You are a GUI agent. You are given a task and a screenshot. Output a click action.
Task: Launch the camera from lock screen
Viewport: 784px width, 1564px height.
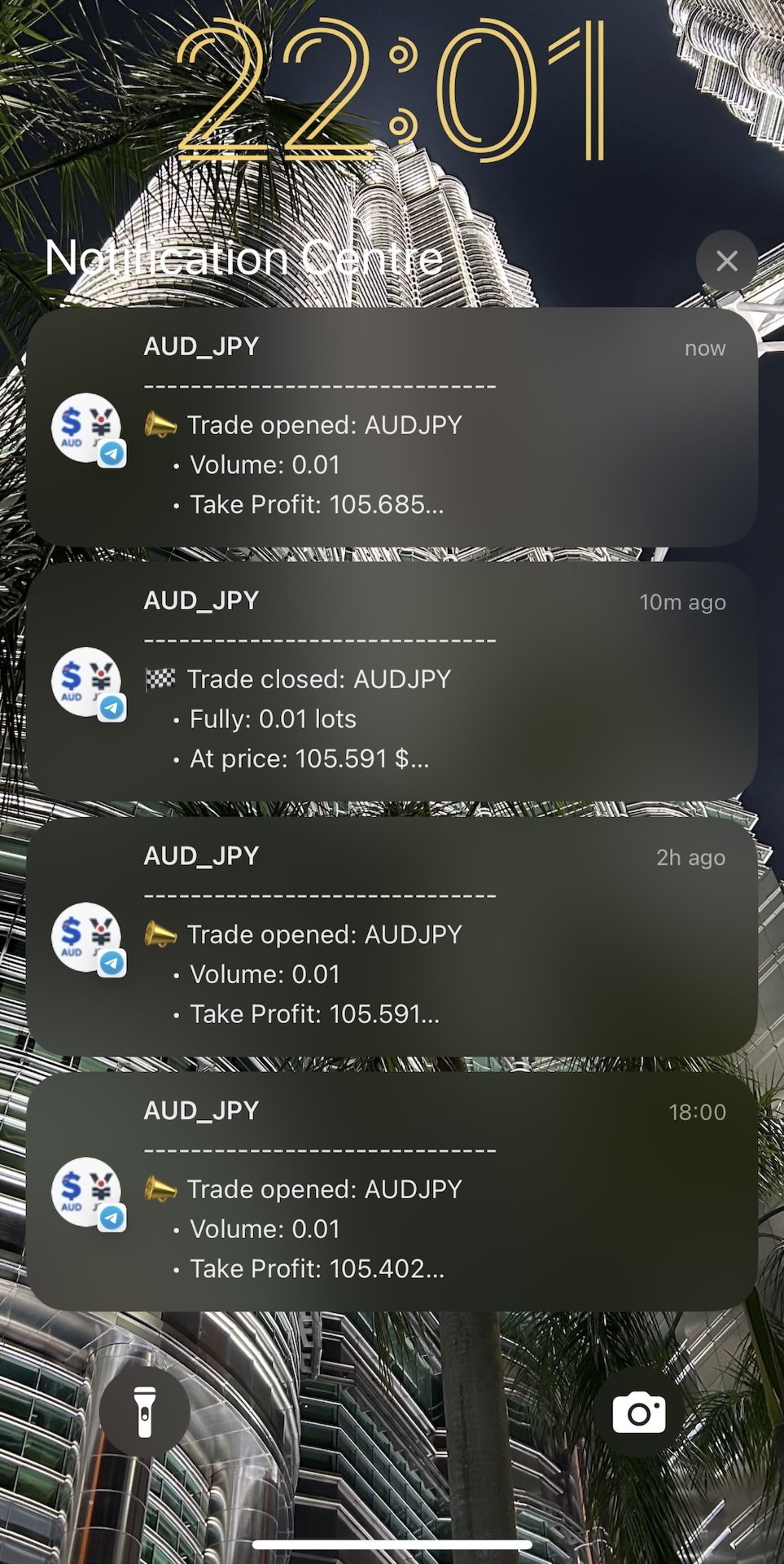639,1412
